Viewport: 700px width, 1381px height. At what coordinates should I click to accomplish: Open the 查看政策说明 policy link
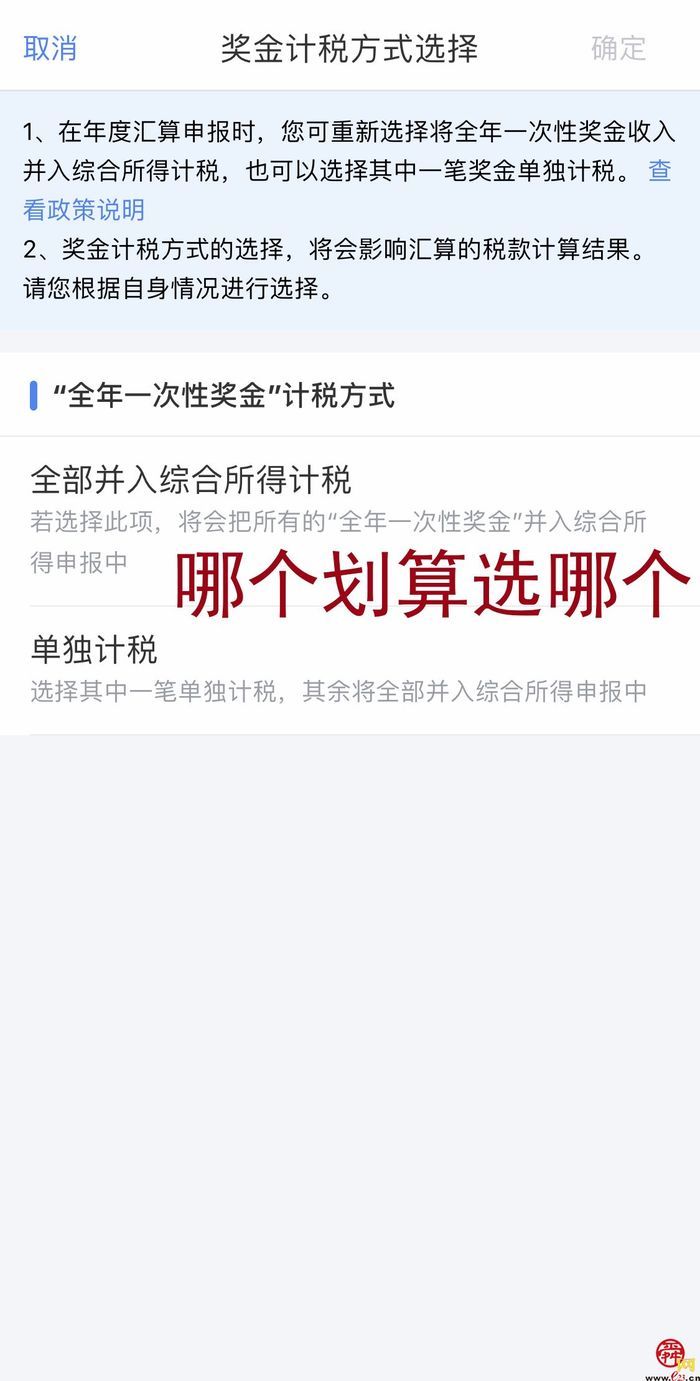coord(84,209)
